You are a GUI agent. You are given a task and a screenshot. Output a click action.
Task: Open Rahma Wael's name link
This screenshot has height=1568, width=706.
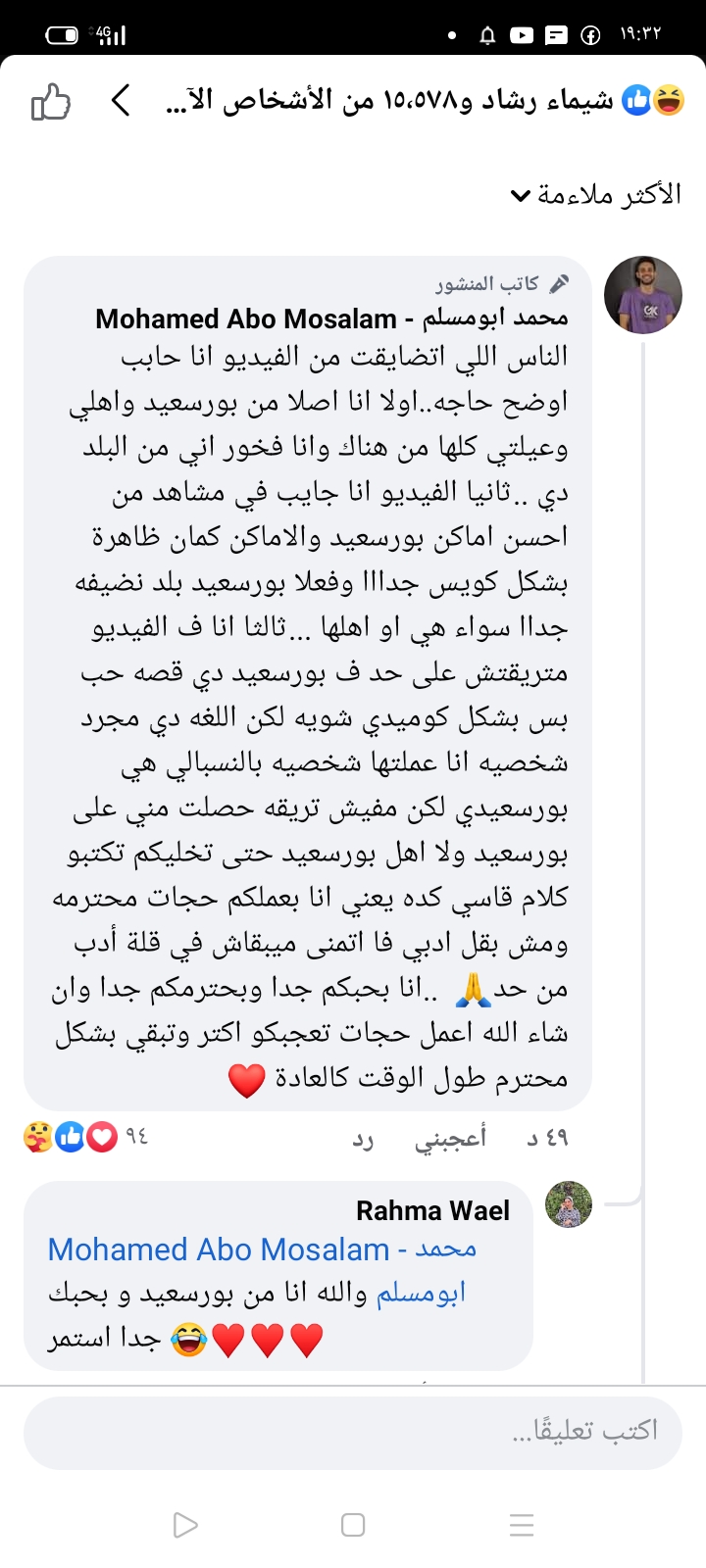[432, 1211]
